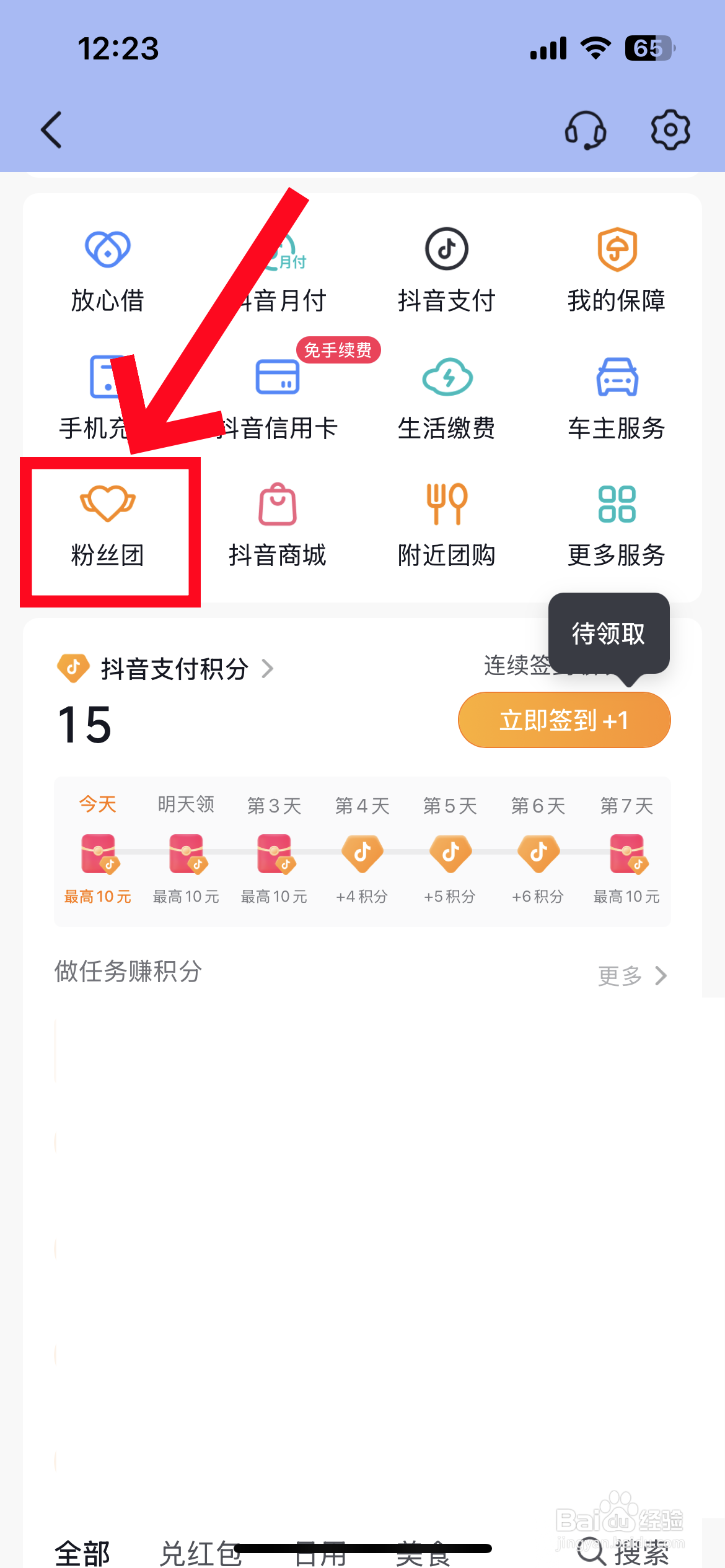Screen dimensions: 725x1568
Task: Open the 抖音商城 mall
Action: pos(278,523)
